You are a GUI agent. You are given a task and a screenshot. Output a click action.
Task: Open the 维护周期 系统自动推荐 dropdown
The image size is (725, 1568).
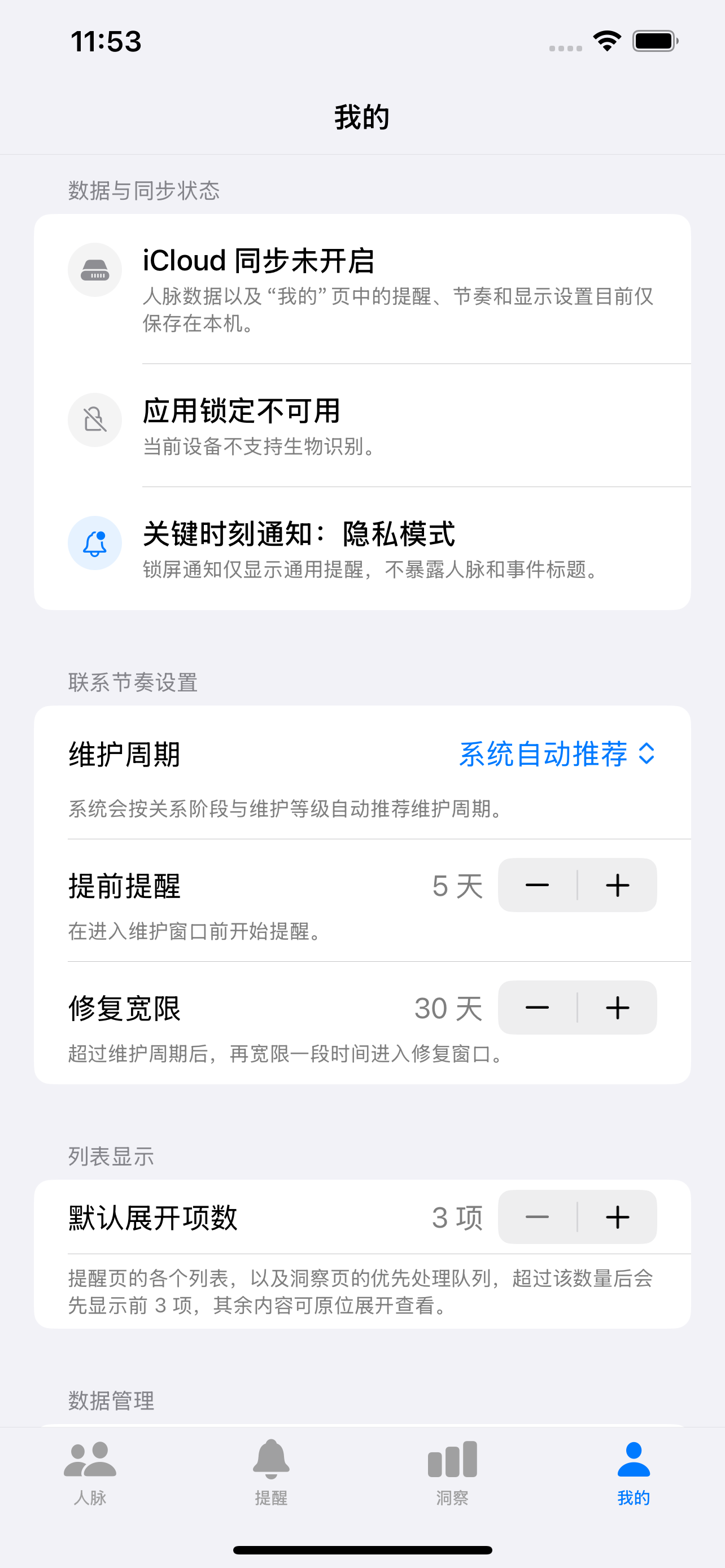556,754
